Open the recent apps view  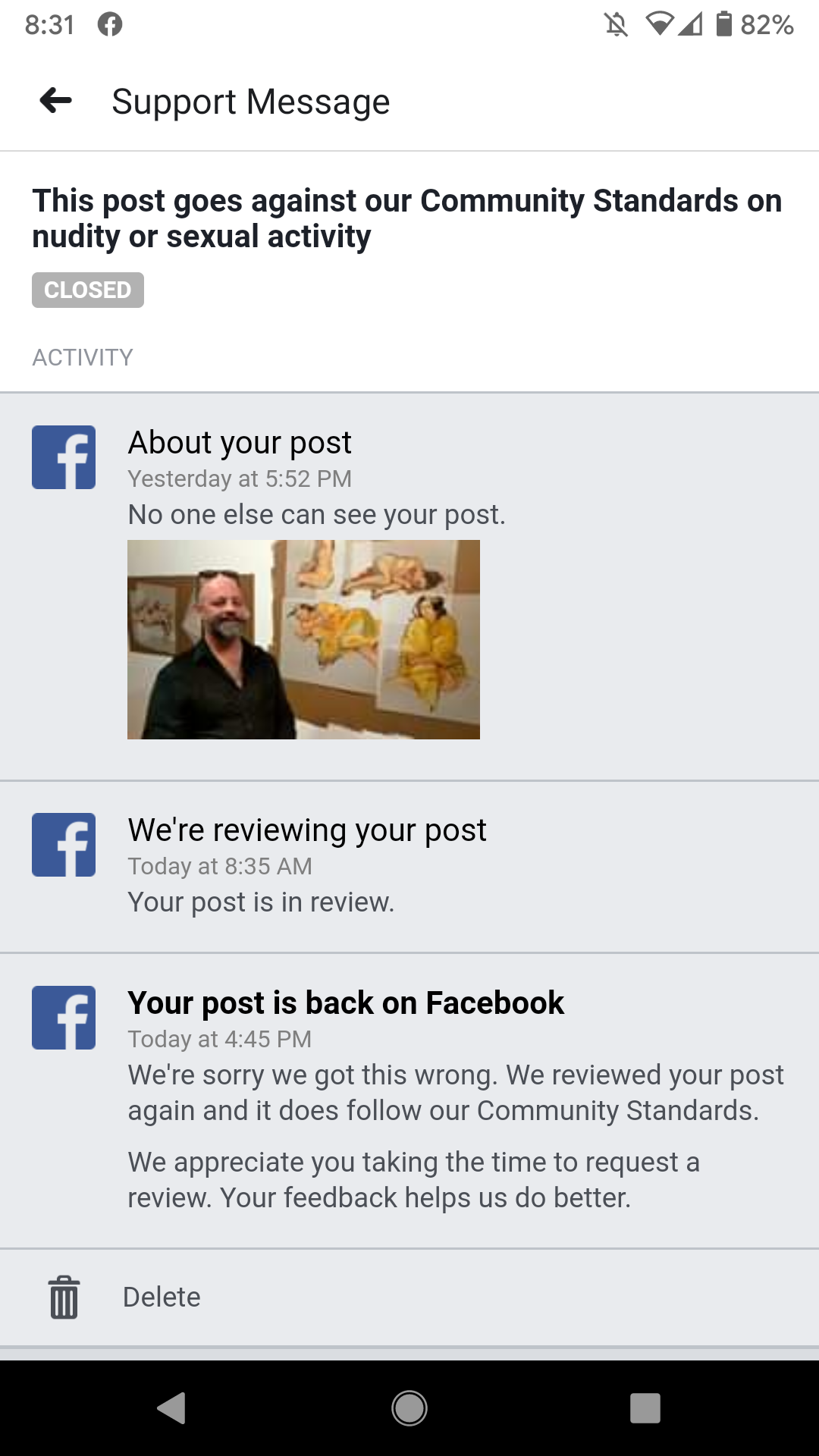645,1408
